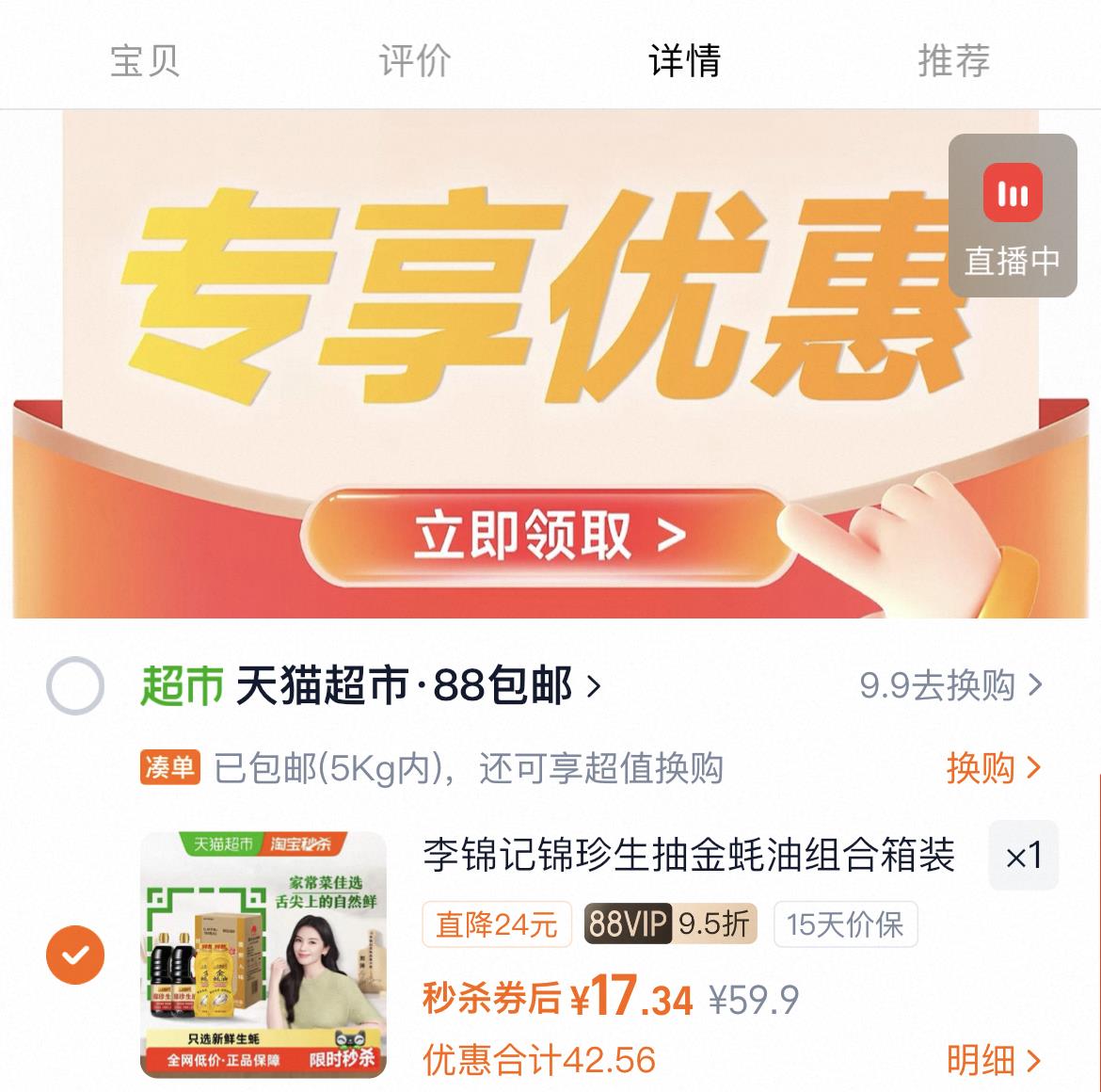The image size is (1101, 1092).
Task: Switch to the 推荐 tab
Action: point(954,60)
